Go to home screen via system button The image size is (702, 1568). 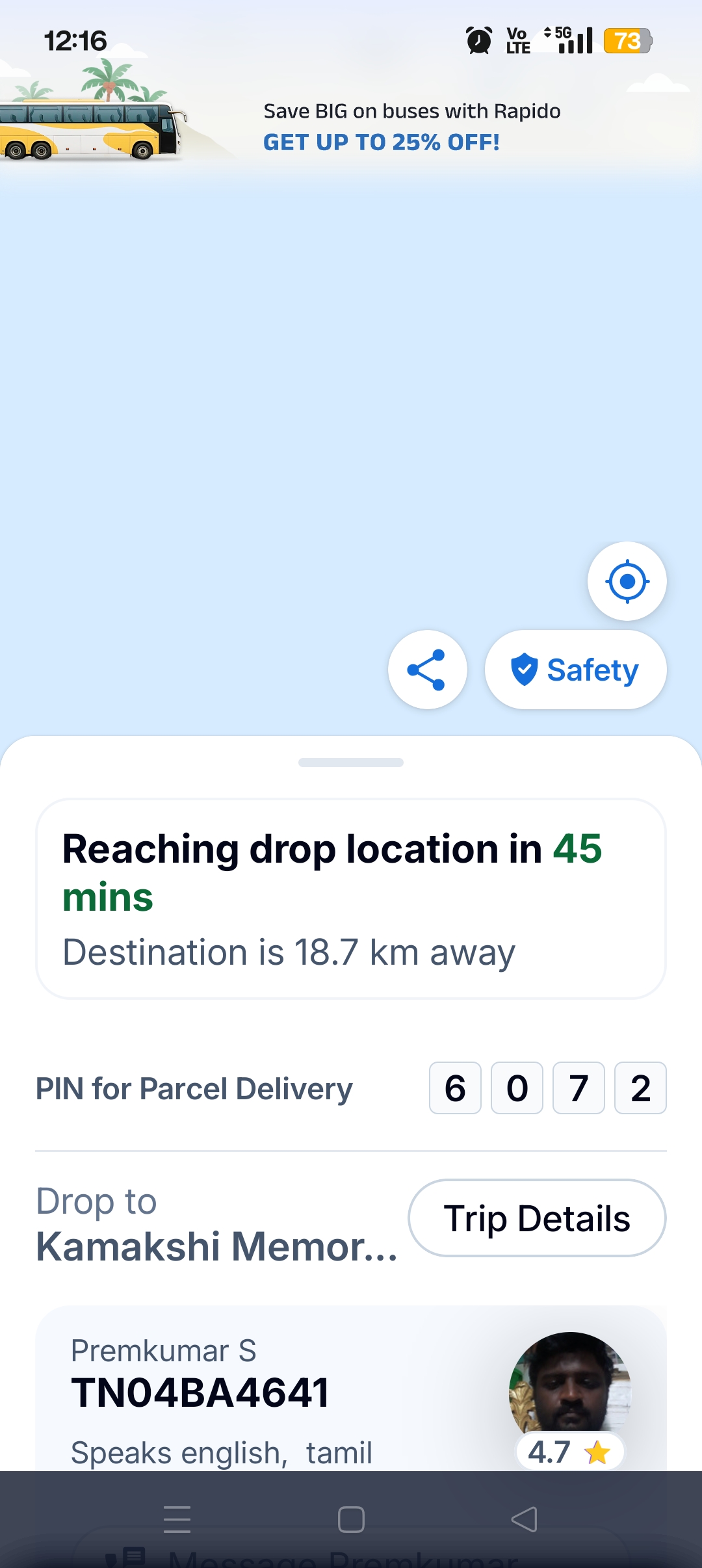click(x=351, y=1520)
